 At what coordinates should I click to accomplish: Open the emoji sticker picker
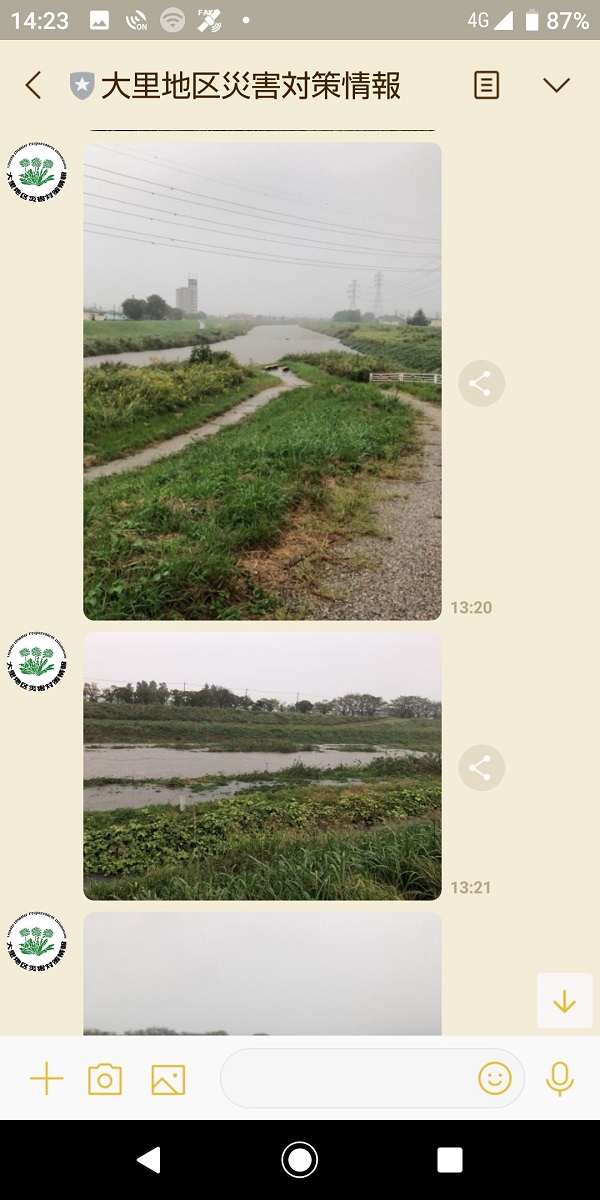click(x=495, y=1078)
